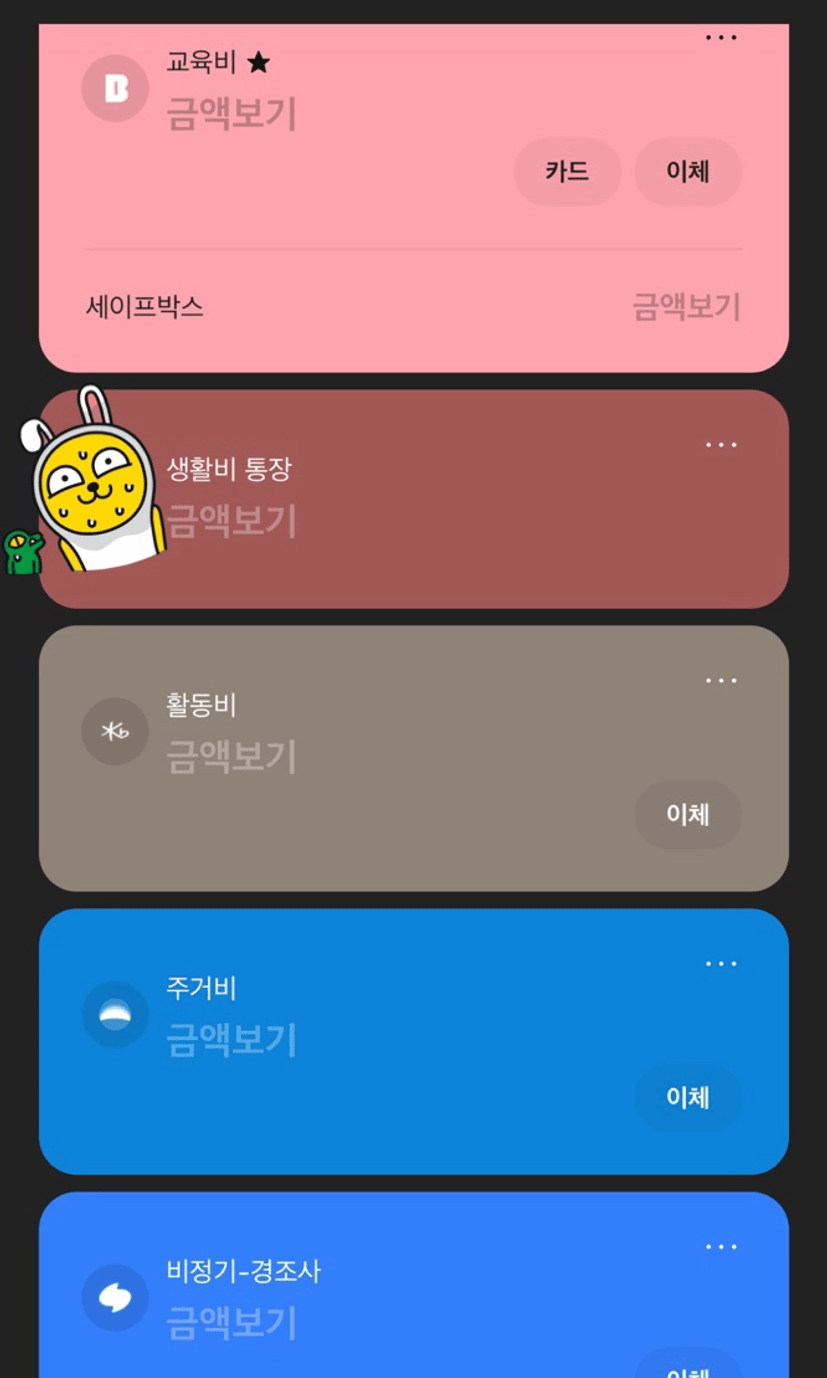Open the 비정기-경조사 overflow menu

(x=721, y=1247)
